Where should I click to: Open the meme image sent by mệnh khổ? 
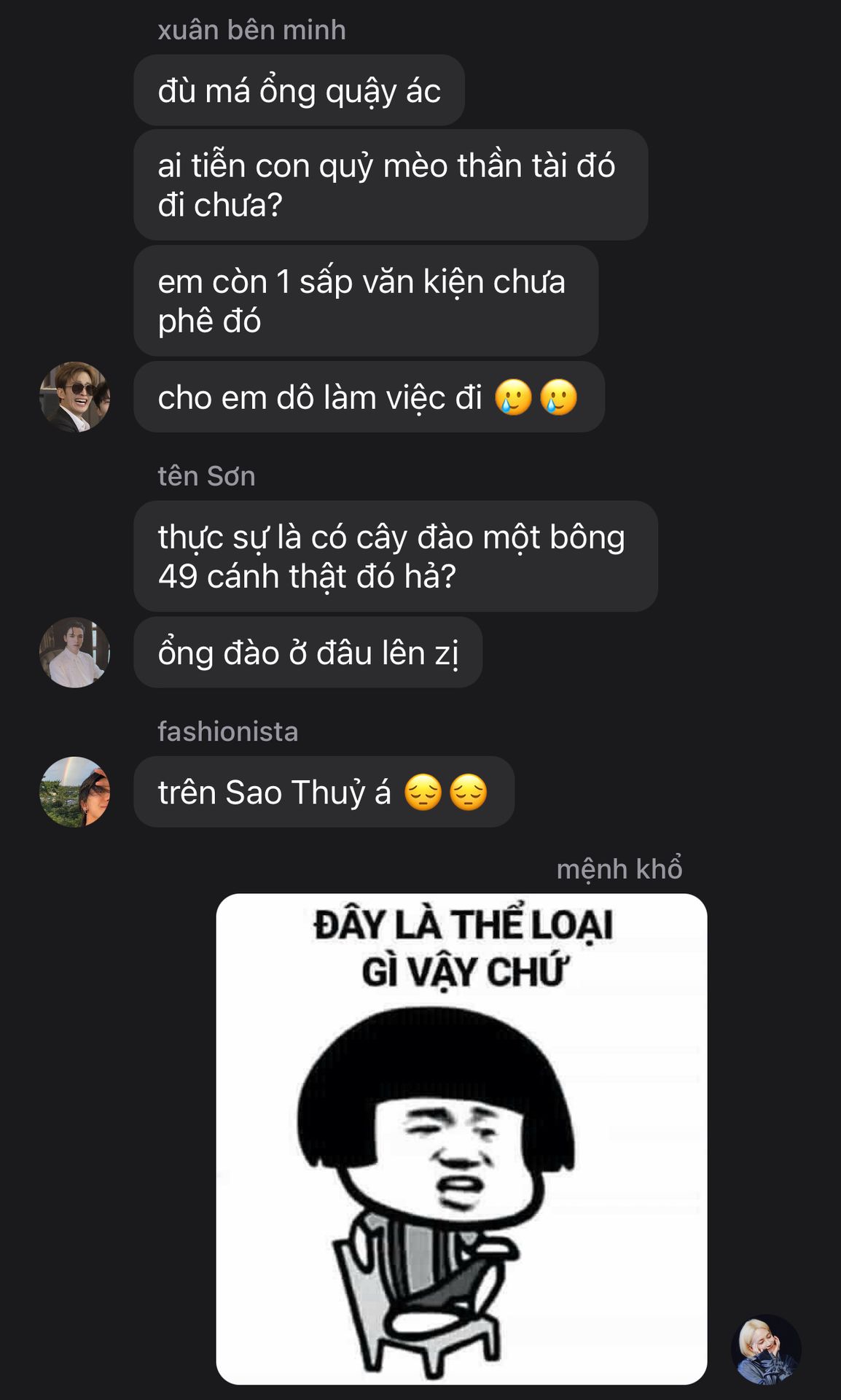click(x=461, y=1138)
